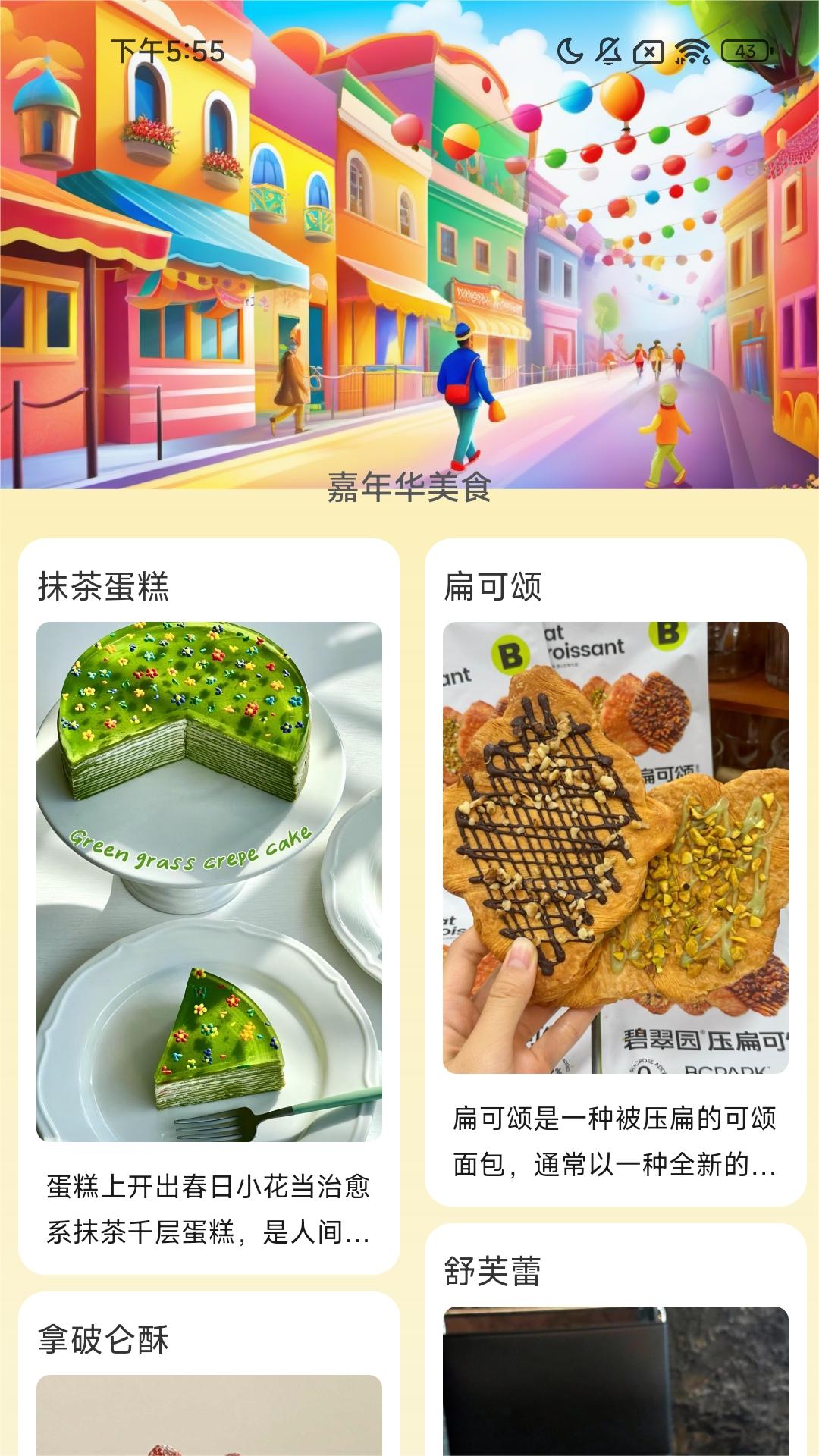Select the WiFi 6 signal icon
Image resolution: width=819 pixels, height=1456 pixels.
(x=692, y=52)
